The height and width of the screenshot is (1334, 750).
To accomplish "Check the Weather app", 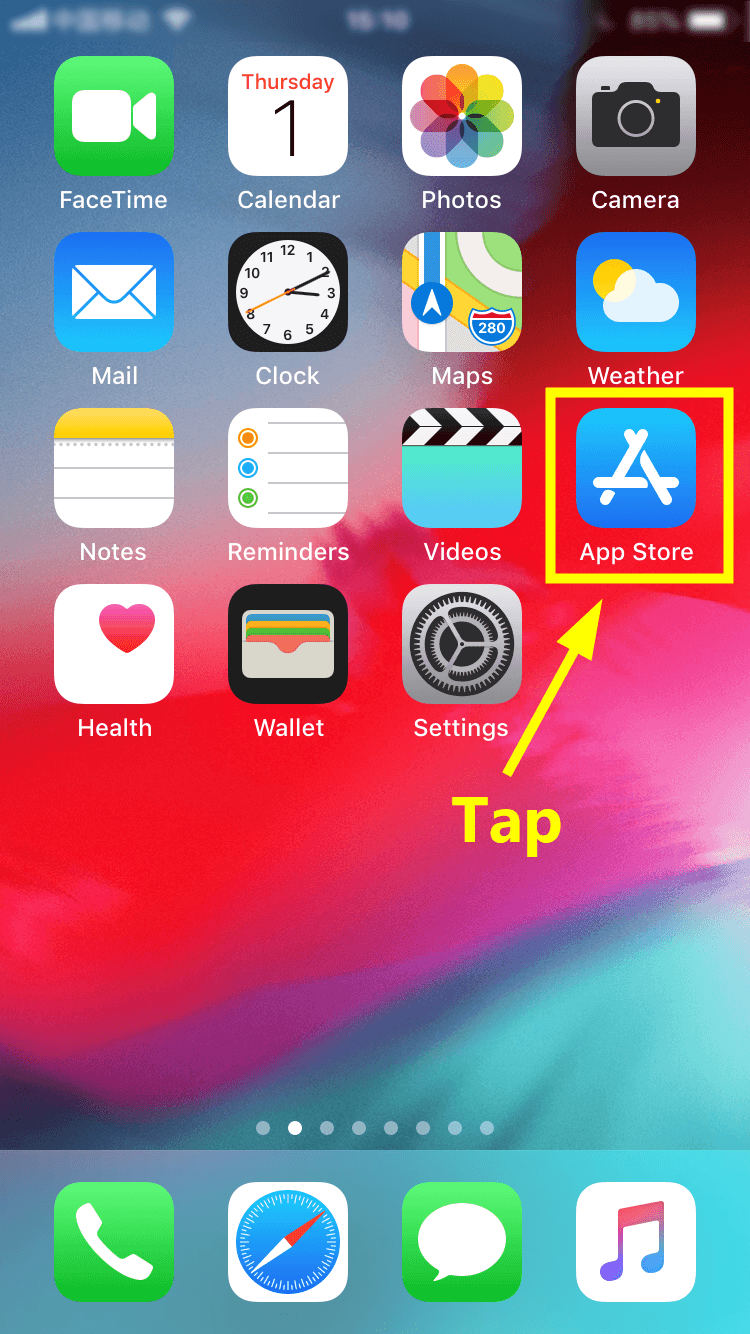I will [x=636, y=292].
